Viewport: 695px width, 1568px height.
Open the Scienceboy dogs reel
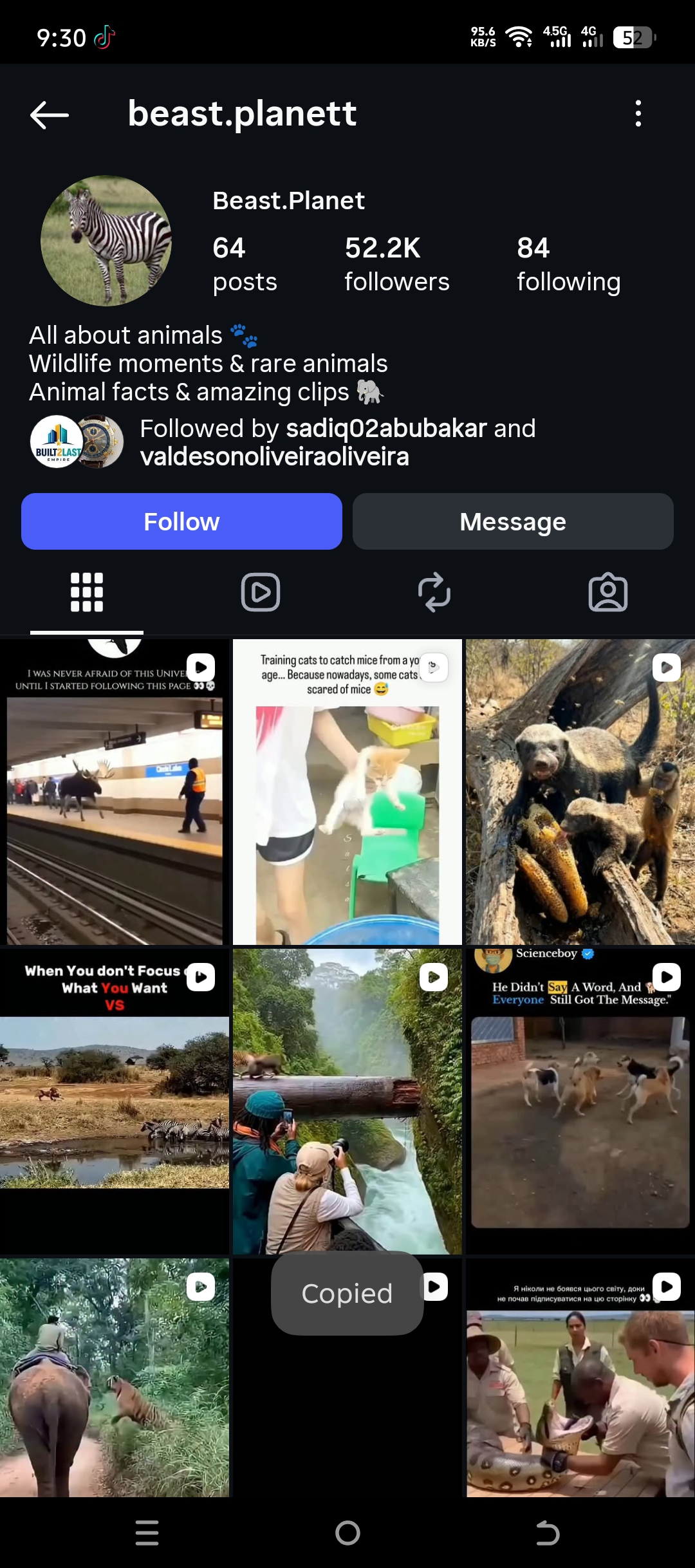(580, 1101)
